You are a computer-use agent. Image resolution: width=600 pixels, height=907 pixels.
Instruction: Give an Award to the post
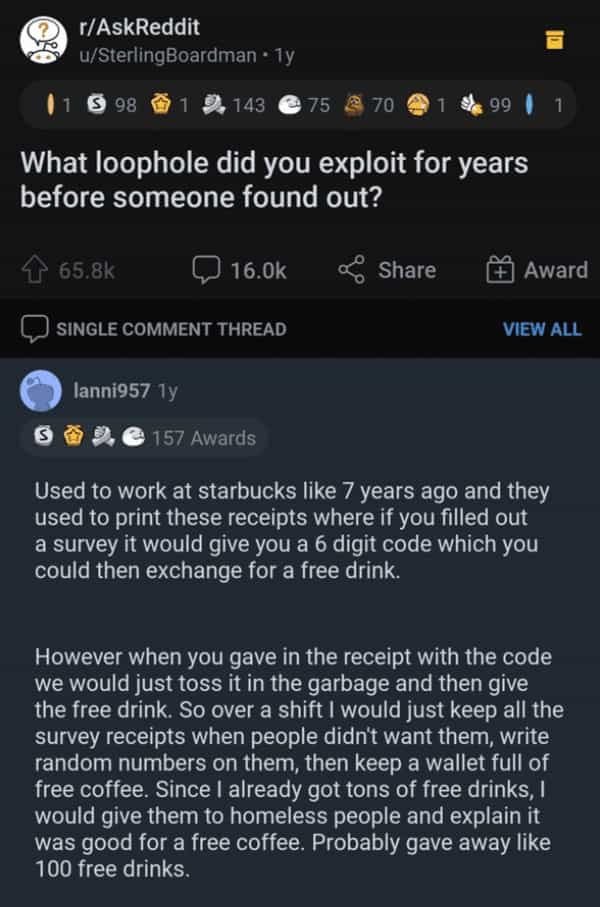pos(537,270)
